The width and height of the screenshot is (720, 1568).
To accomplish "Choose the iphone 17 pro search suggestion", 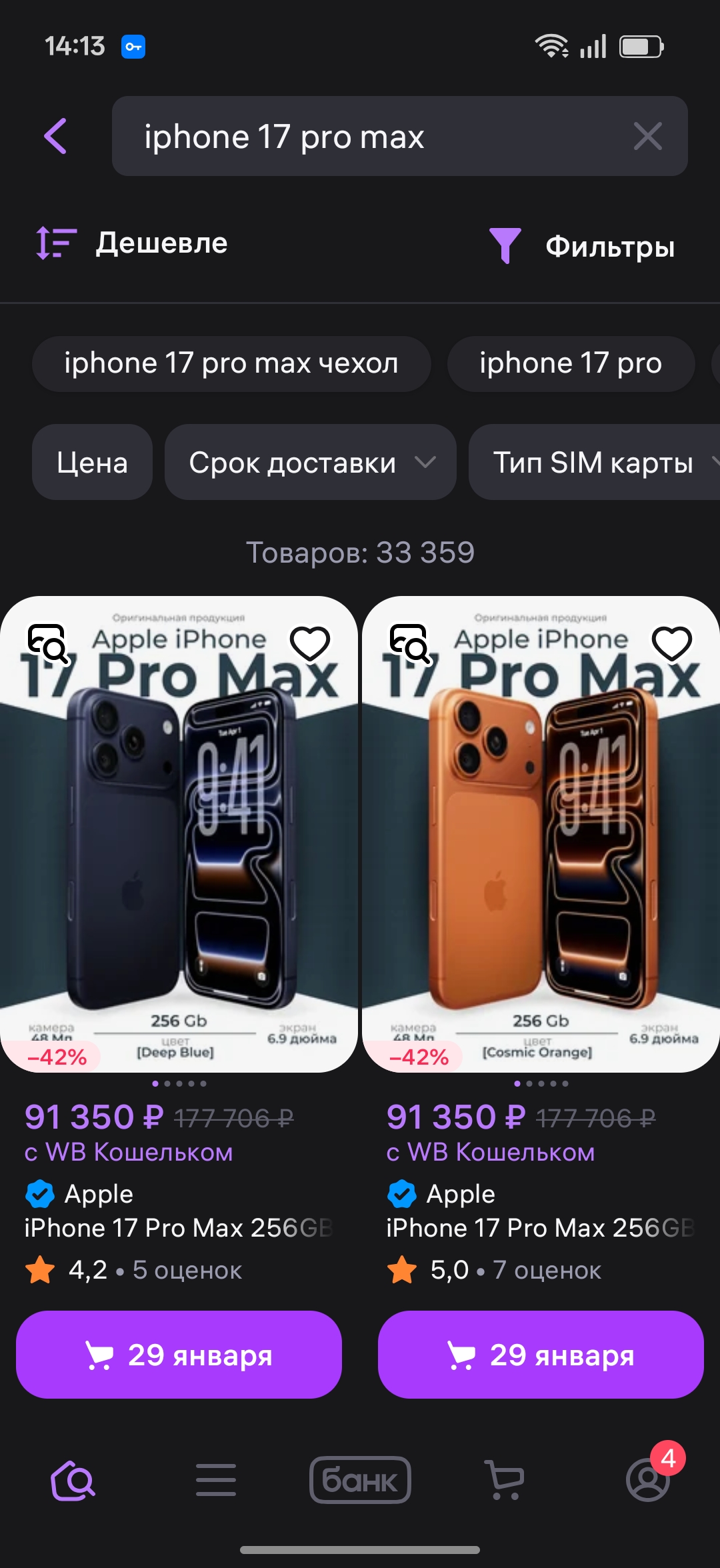I will [x=570, y=363].
